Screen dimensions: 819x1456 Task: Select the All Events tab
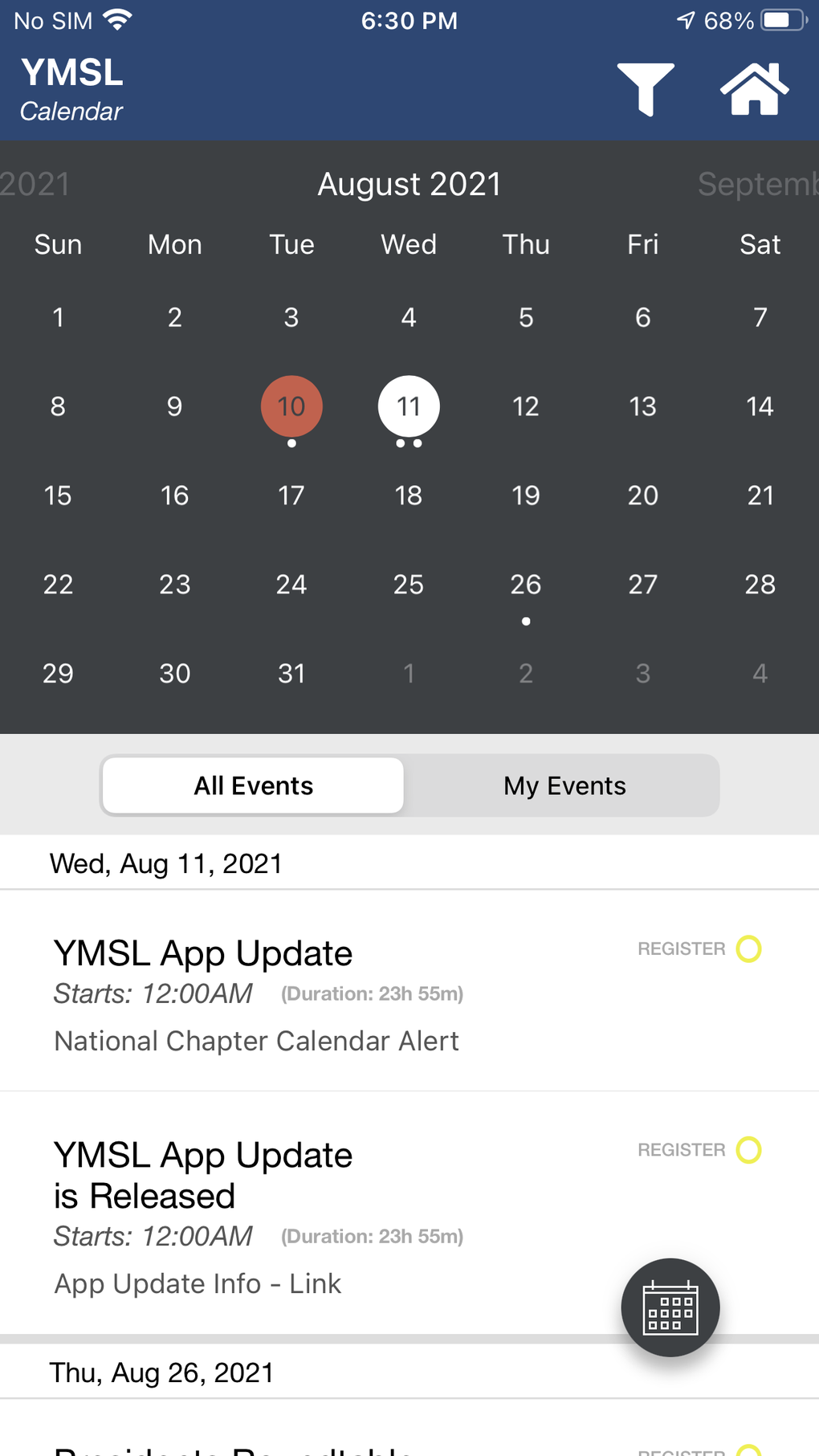coord(254,785)
